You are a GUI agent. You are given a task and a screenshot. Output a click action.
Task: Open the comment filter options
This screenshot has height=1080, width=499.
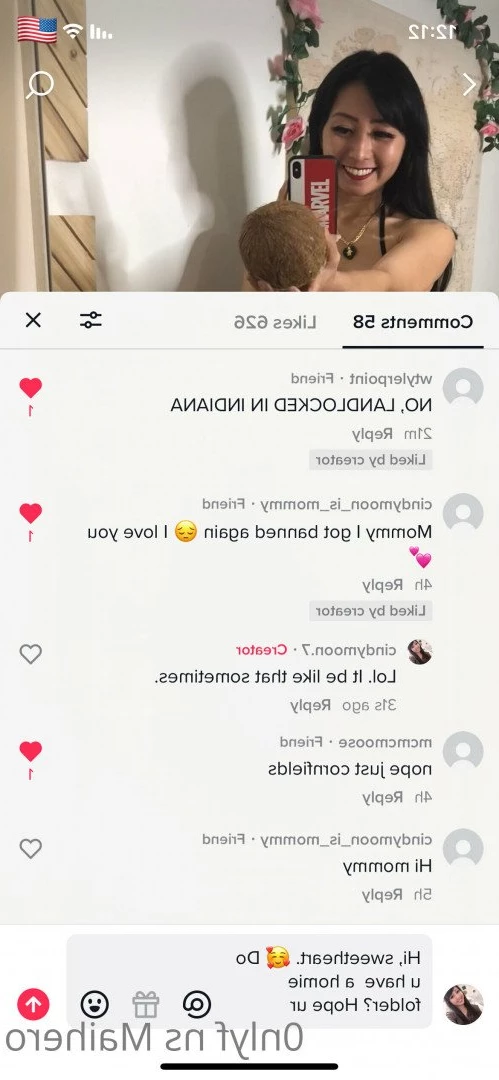point(90,320)
